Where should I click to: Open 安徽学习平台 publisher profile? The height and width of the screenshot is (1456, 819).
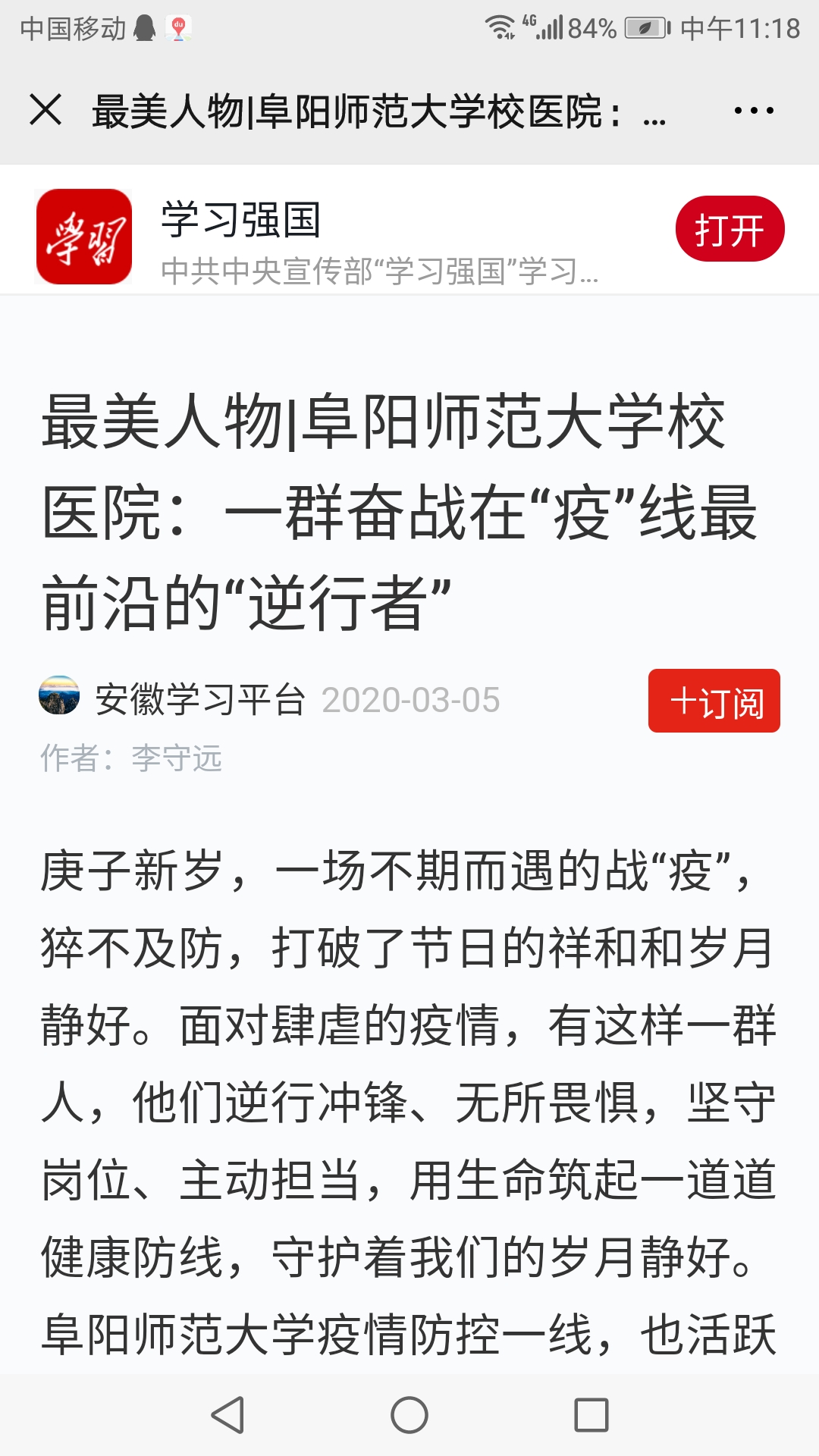[x=199, y=699]
